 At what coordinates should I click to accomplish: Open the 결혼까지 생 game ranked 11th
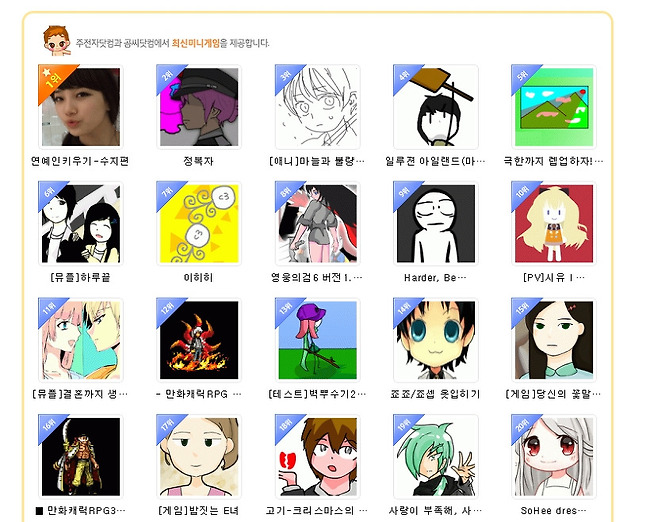tap(81, 341)
